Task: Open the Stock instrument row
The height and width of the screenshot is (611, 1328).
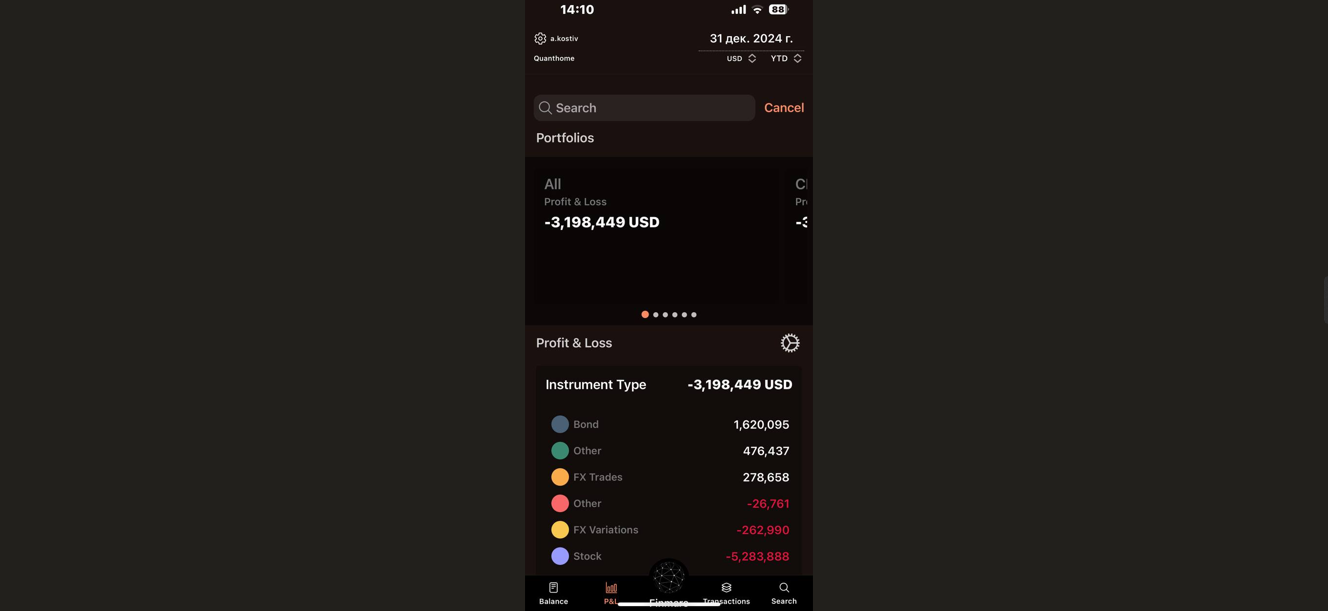Action: point(669,556)
